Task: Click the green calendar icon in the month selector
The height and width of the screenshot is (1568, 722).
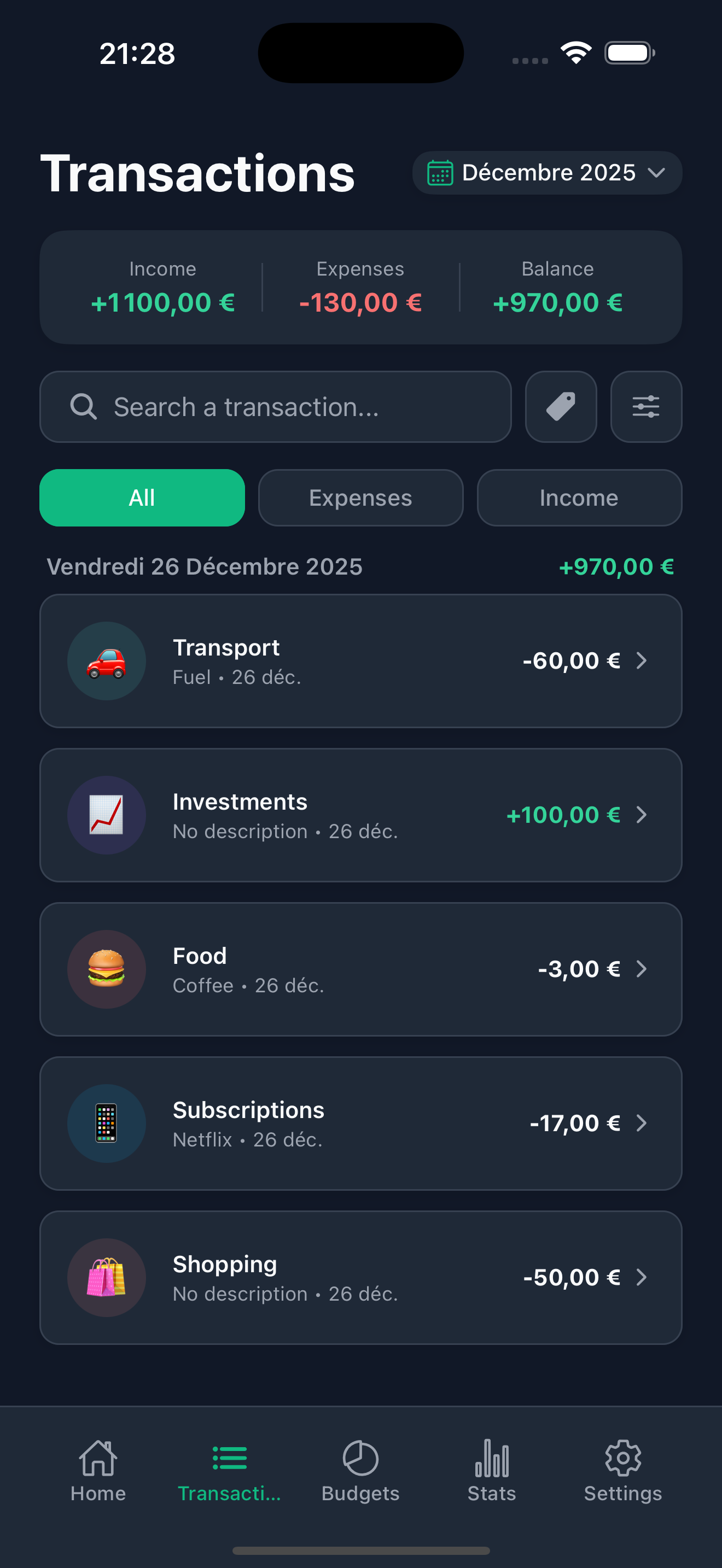Action: 440,173
